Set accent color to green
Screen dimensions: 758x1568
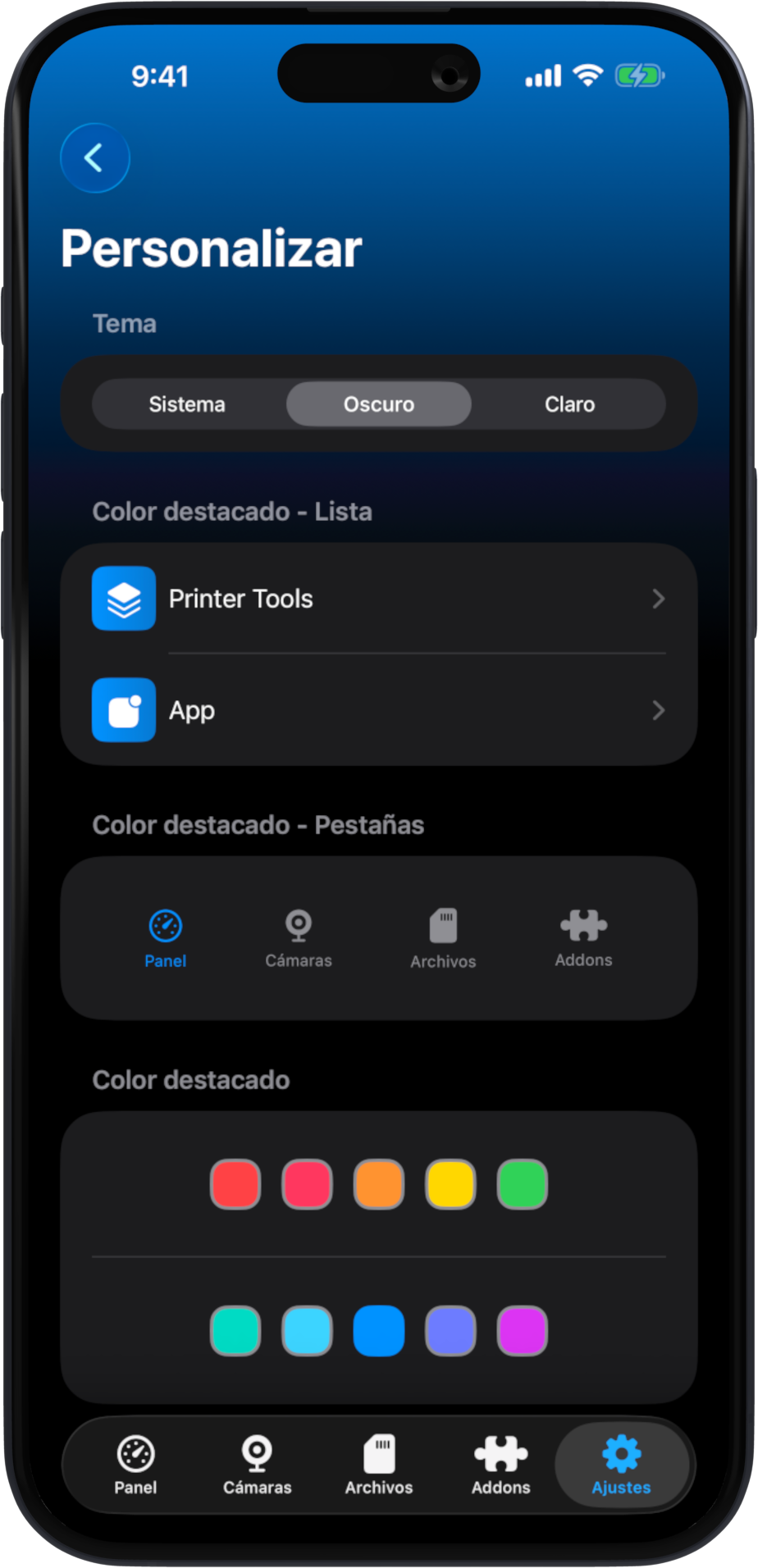[x=523, y=1184]
